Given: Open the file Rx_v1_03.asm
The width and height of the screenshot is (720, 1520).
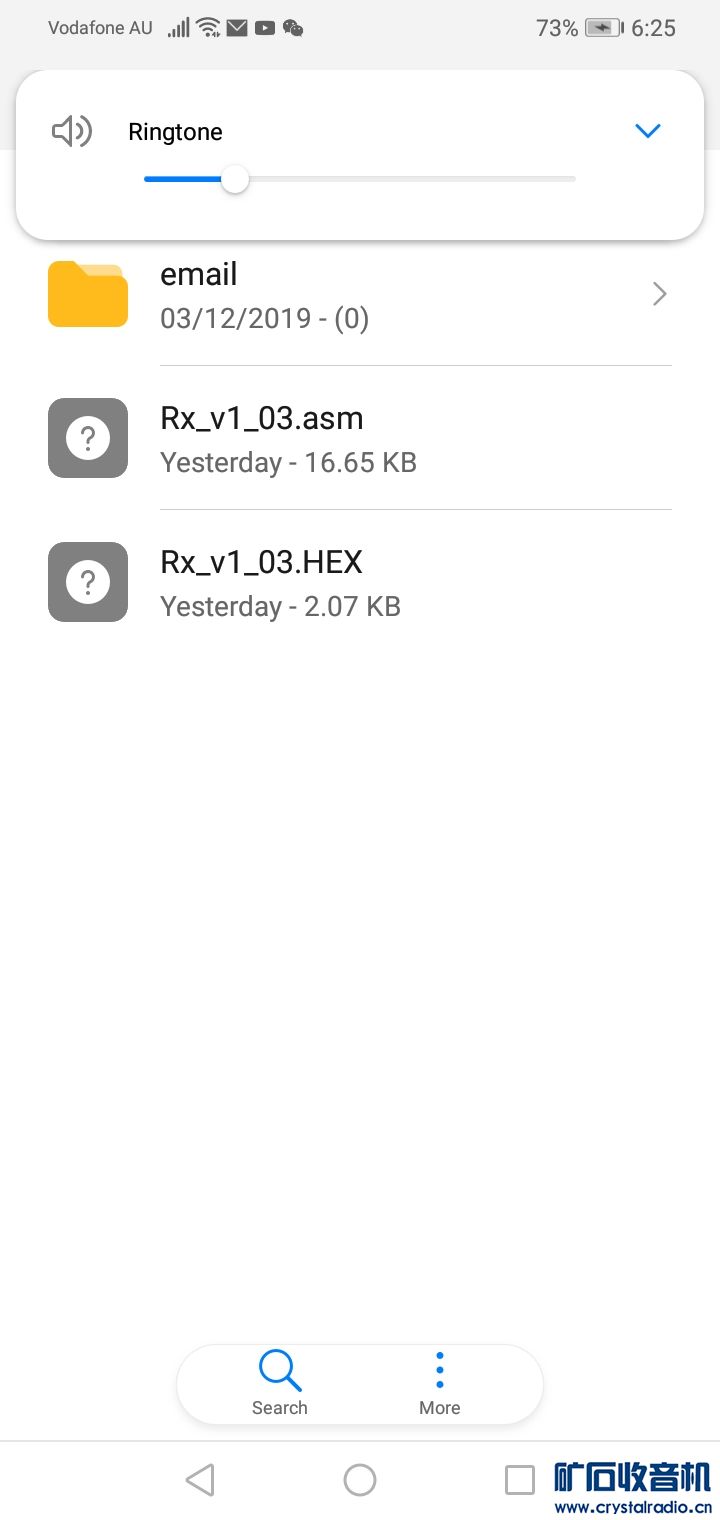Looking at the screenshot, I should tap(360, 438).
